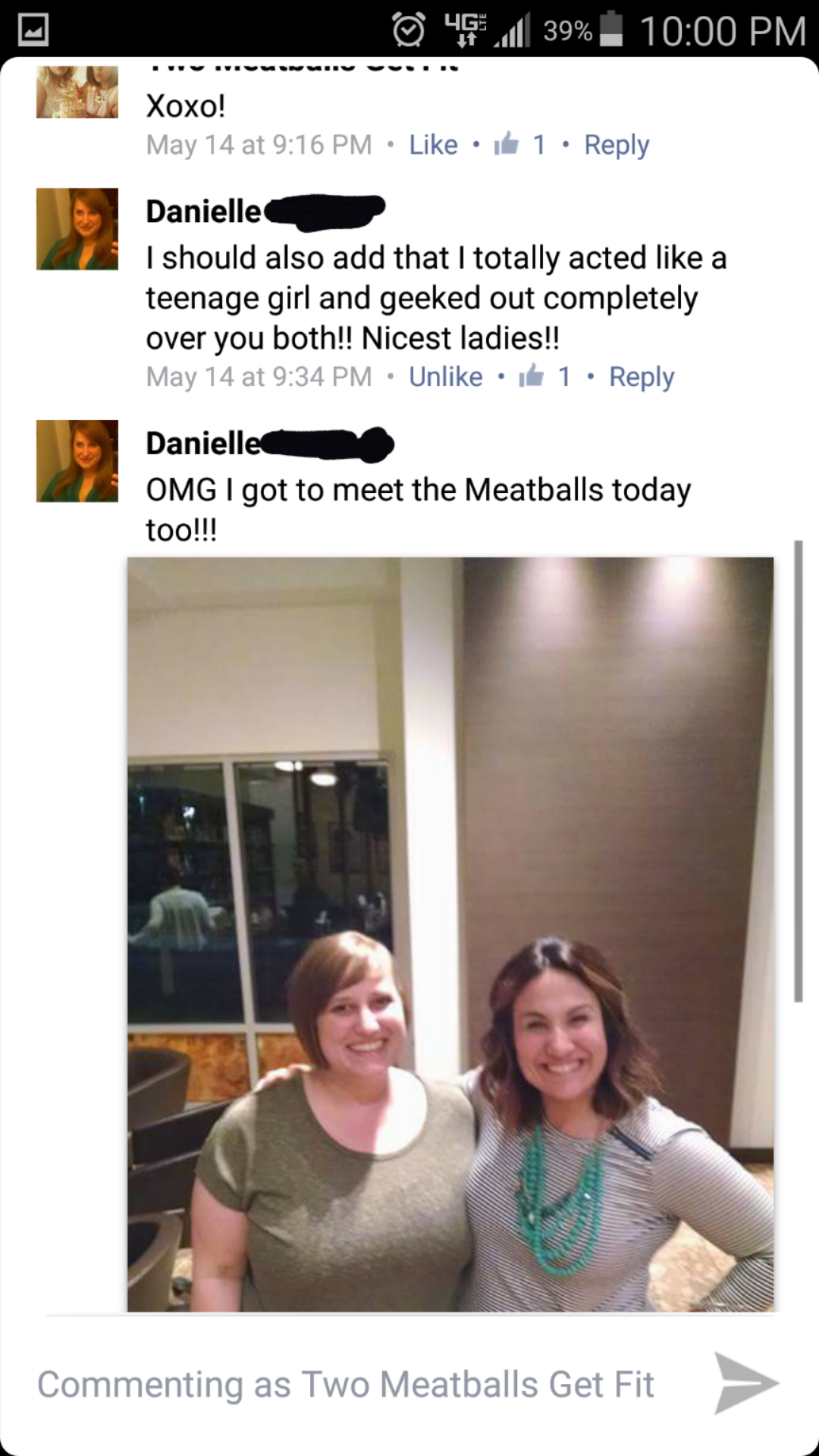Screen dimensions: 819x1456
Task: Tap the Commenting as Two Meatballs field
Action: 345,1384
